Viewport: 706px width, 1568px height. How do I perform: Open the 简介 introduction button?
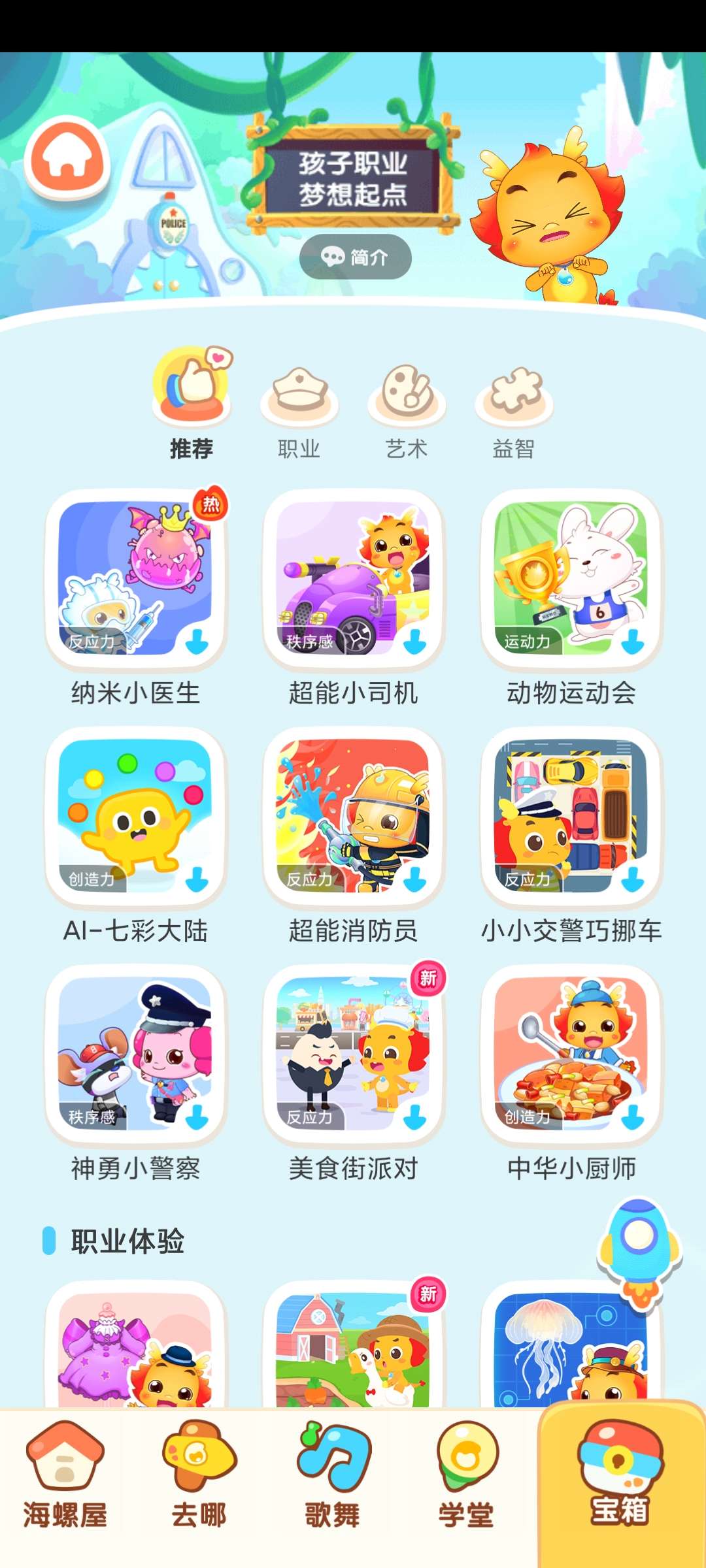pyautogui.click(x=355, y=257)
